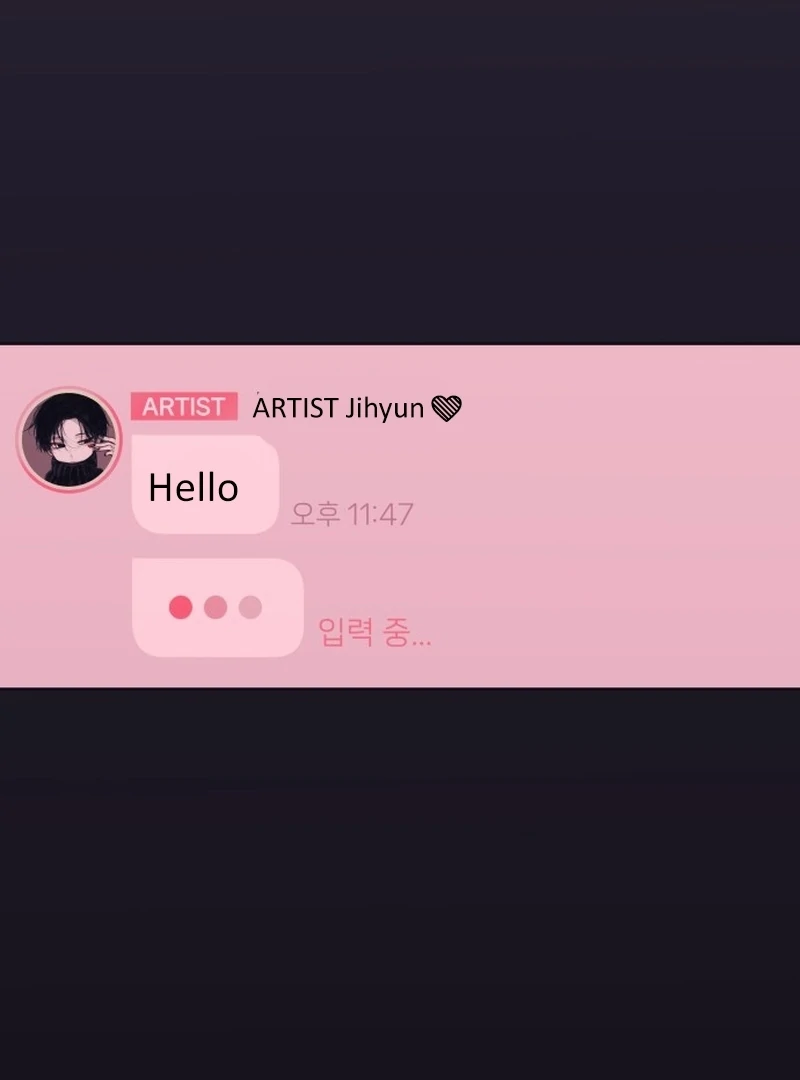This screenshot has width=800, height=1080.
Task: Select the rightmost pale typing dot
Action: pos(252,605)
